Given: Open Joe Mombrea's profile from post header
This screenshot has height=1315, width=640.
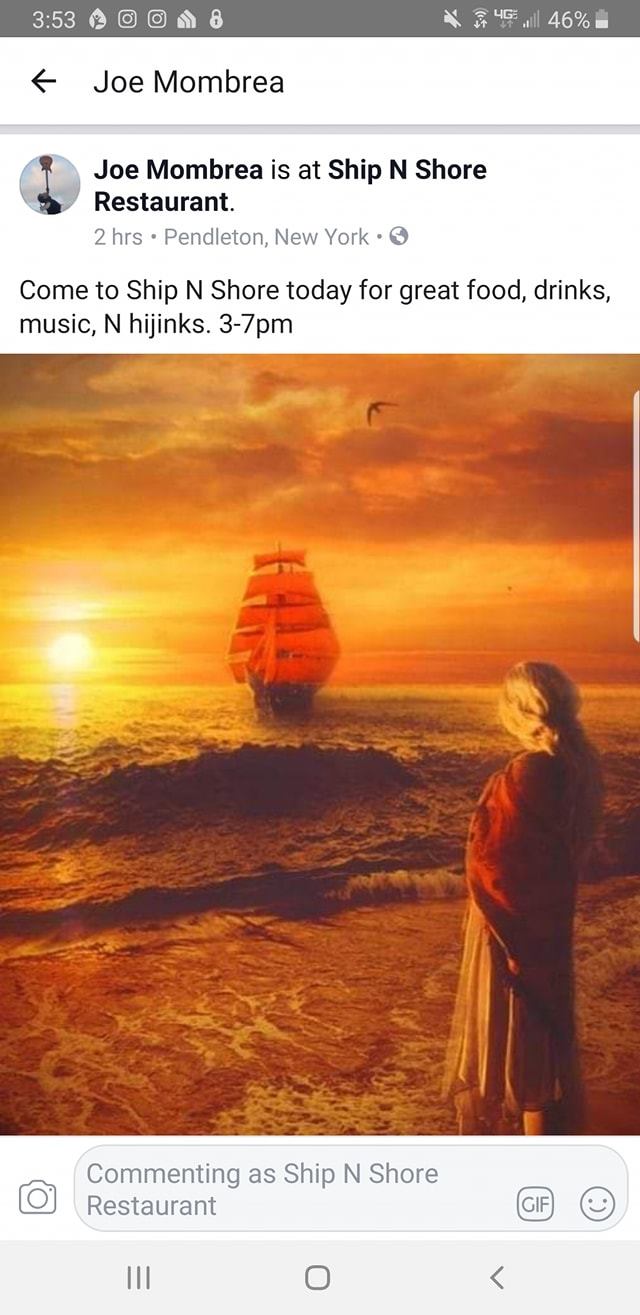Looking at the screenshot, I should pos(180,170).
